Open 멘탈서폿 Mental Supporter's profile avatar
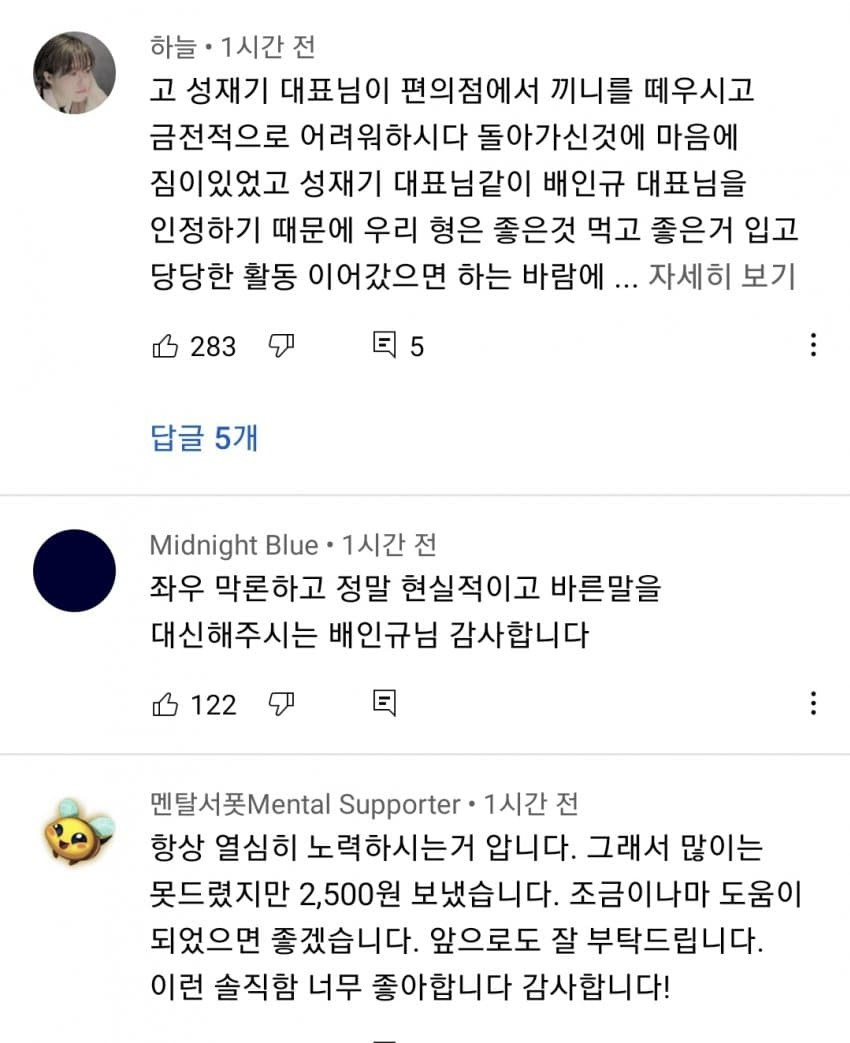 coord(75,832)
